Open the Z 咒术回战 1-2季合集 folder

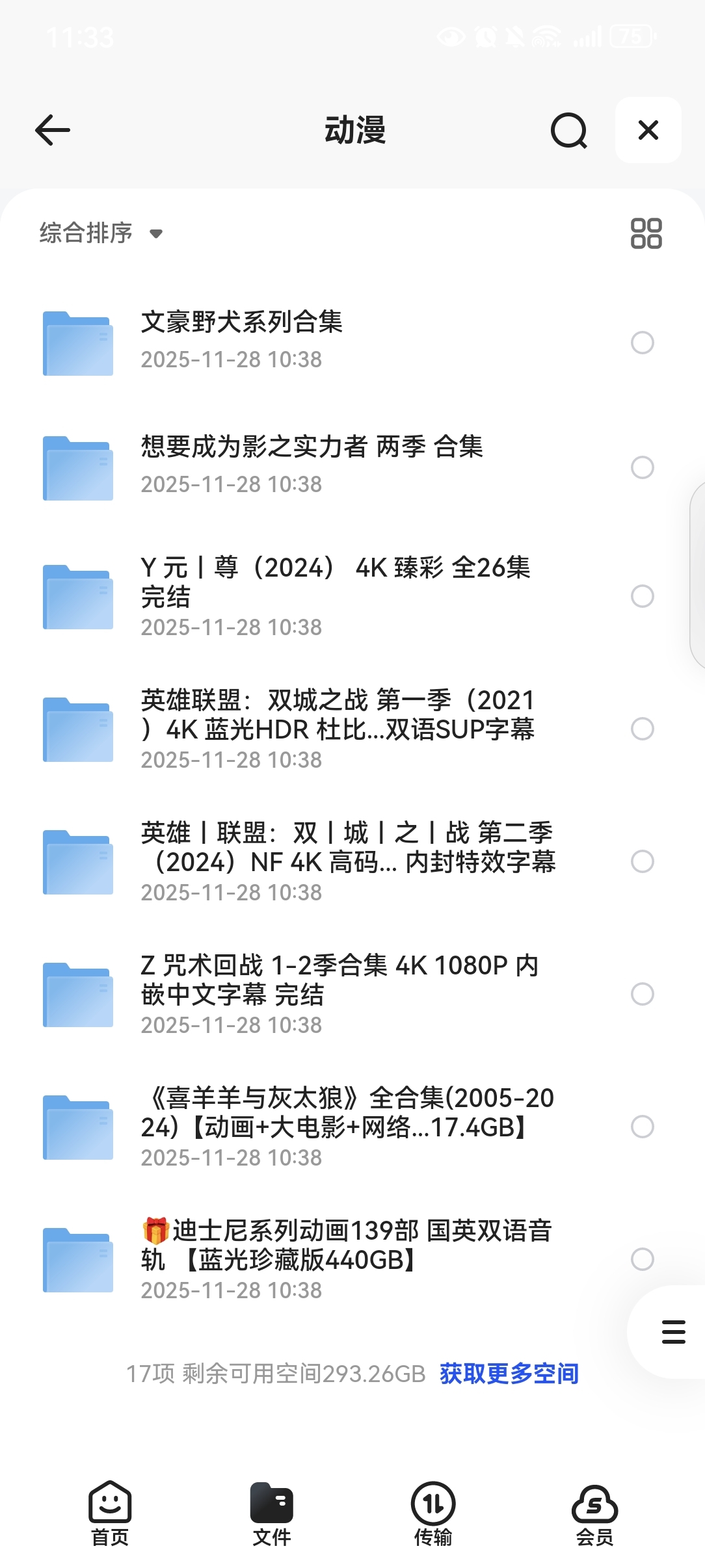(x=339, y=980)
